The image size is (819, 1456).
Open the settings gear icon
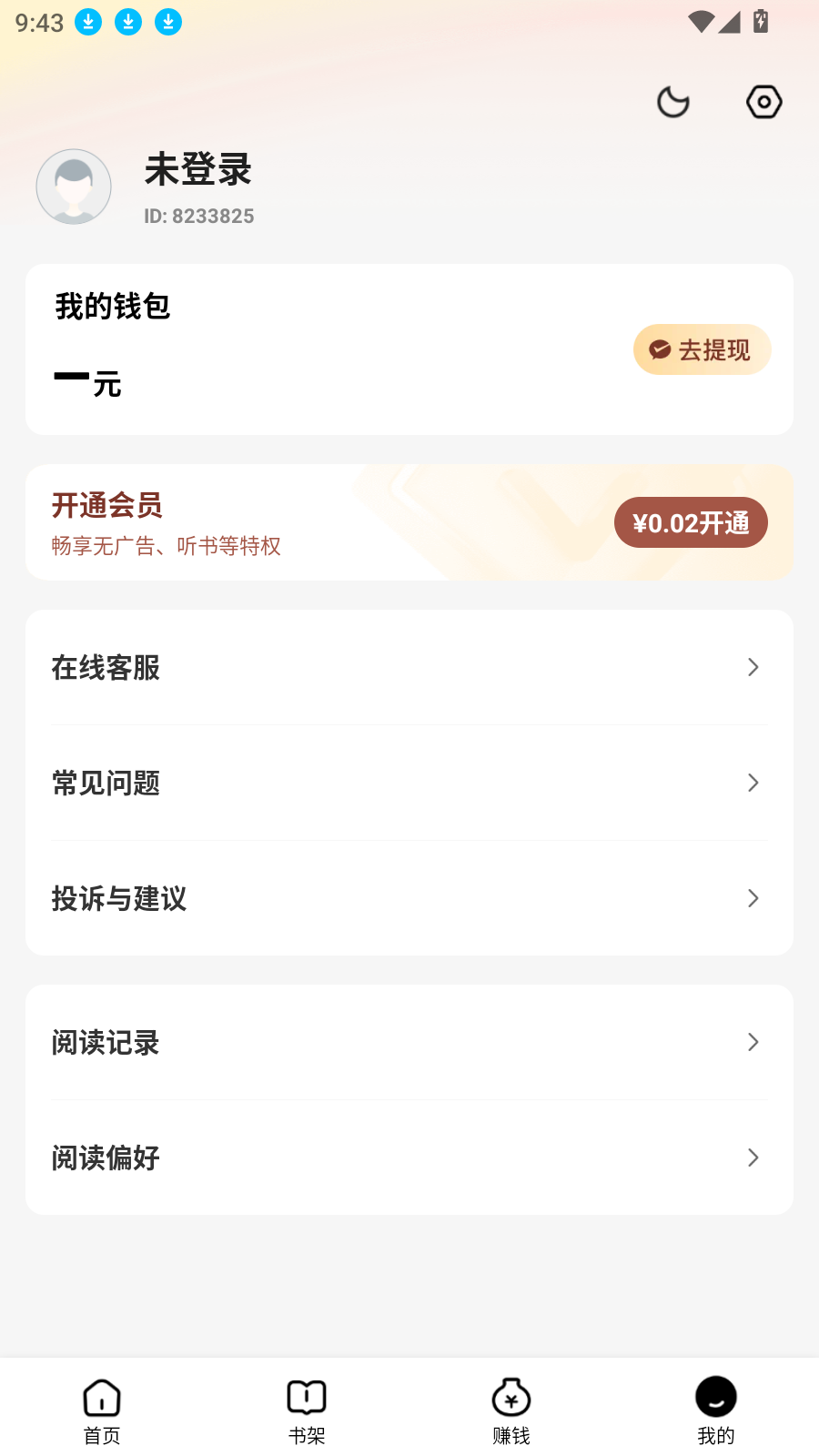[763, 101]
